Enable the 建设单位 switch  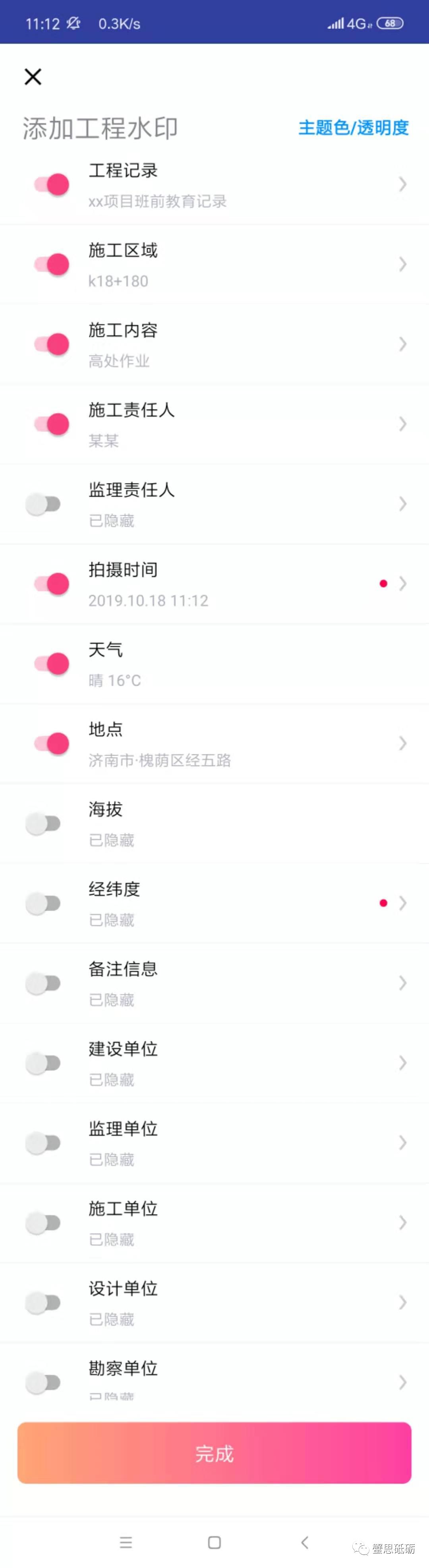point(43,1063)
